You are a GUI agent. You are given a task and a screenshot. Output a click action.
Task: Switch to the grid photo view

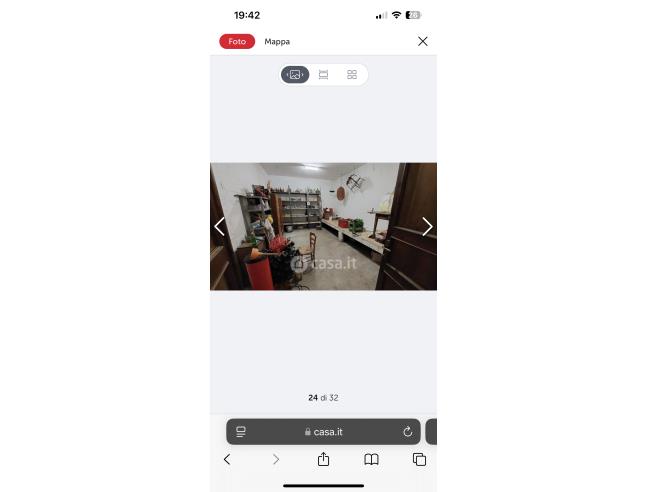352,75
